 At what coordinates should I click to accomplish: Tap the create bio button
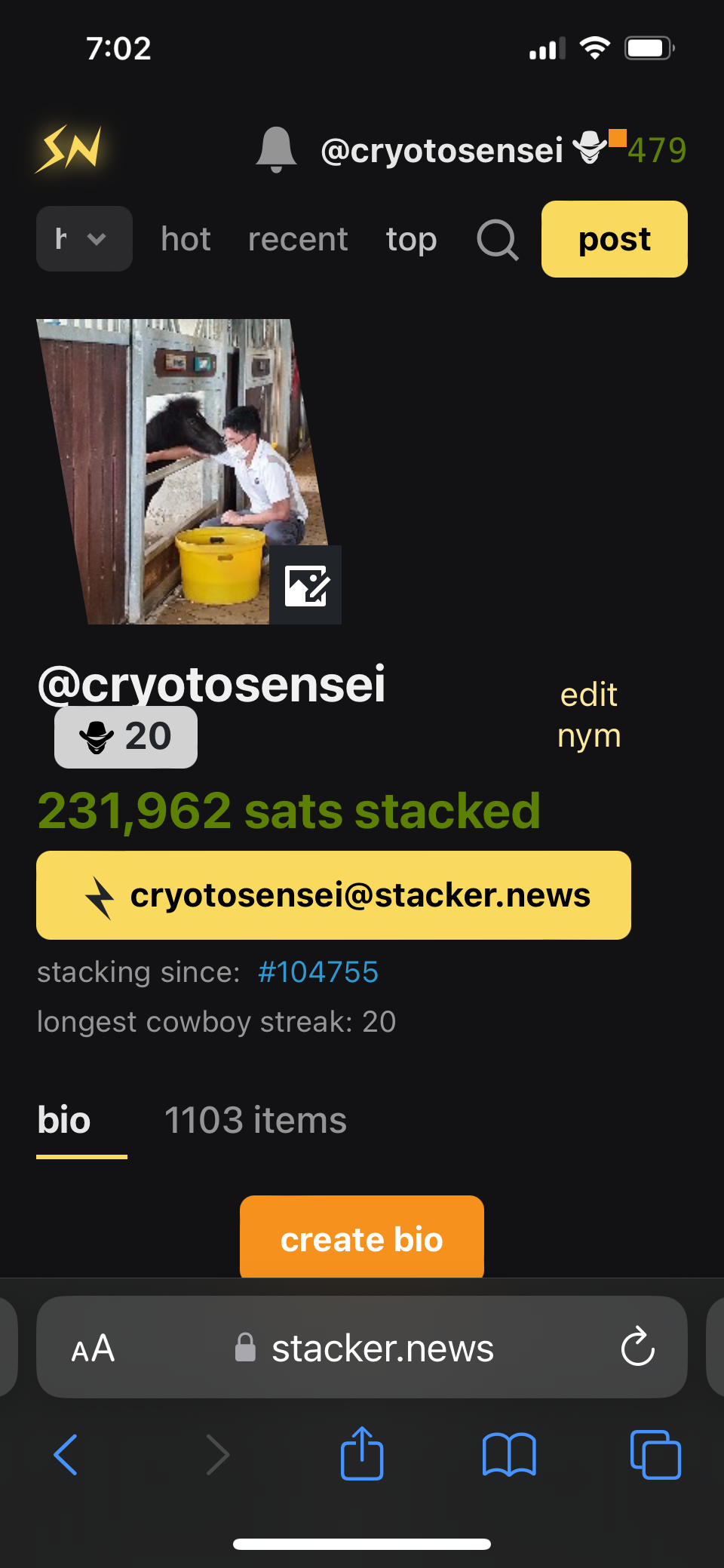tap(362, 1238)
